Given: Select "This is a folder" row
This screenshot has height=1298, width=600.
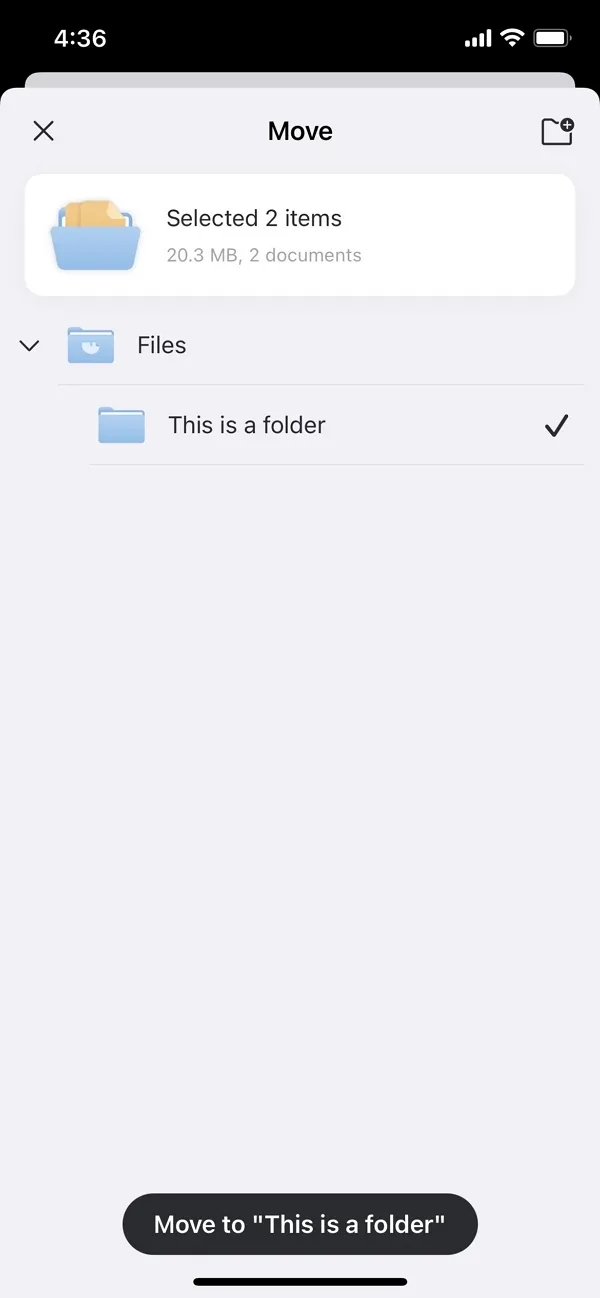Looking at the screenshot, I should point(246,425).
